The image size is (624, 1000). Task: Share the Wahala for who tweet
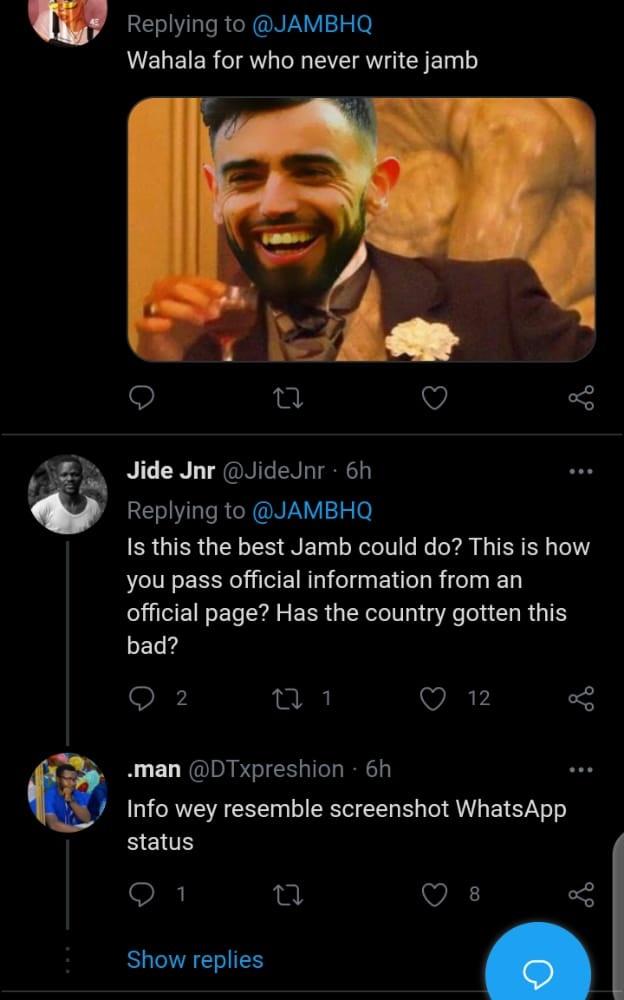click(x=581, y=399)
